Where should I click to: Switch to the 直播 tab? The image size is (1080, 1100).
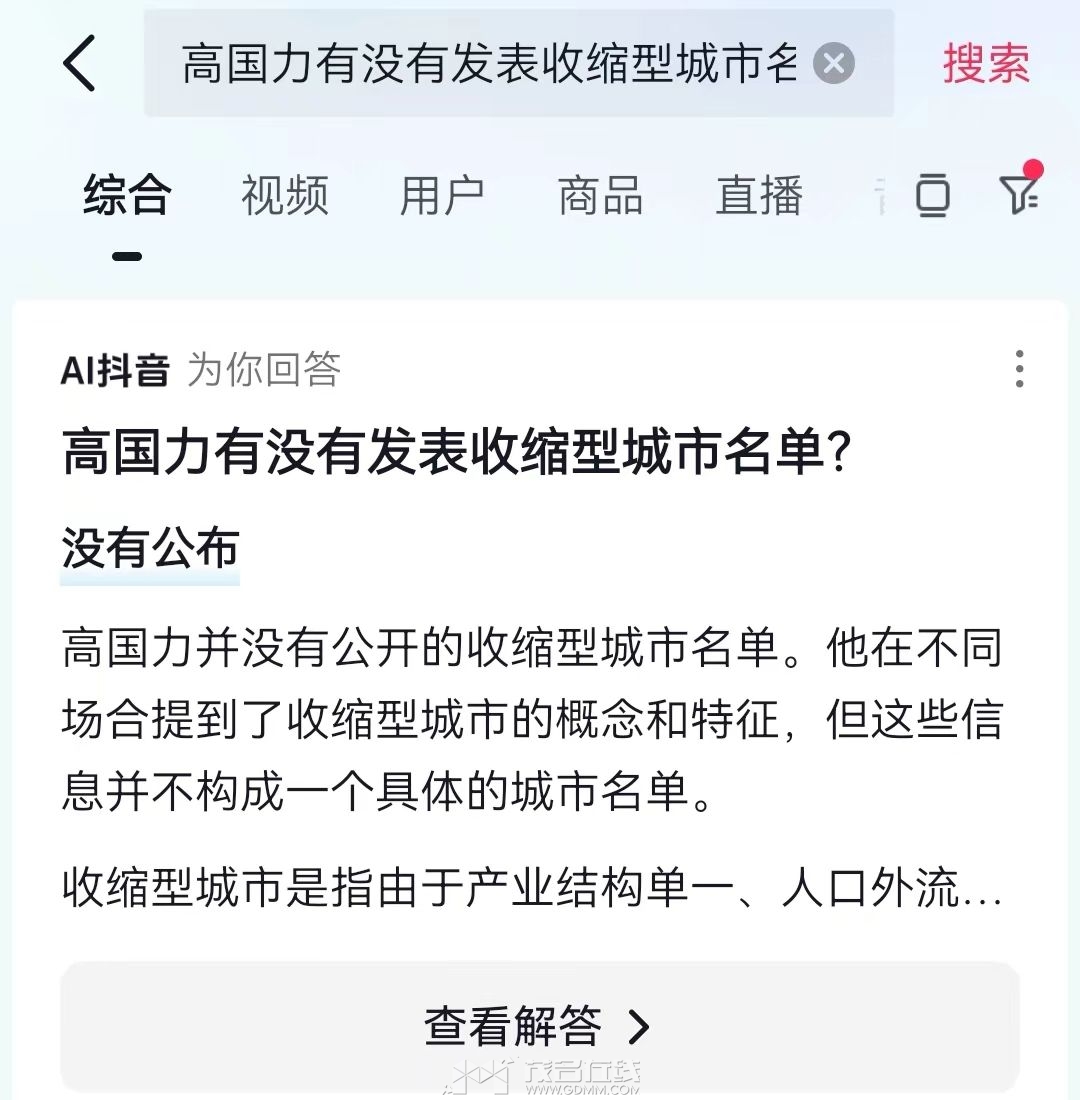click(x=759, y=195)
